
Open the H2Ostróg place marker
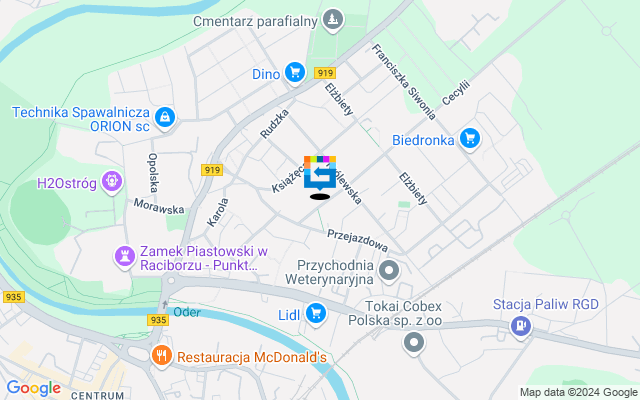(112, 183)
